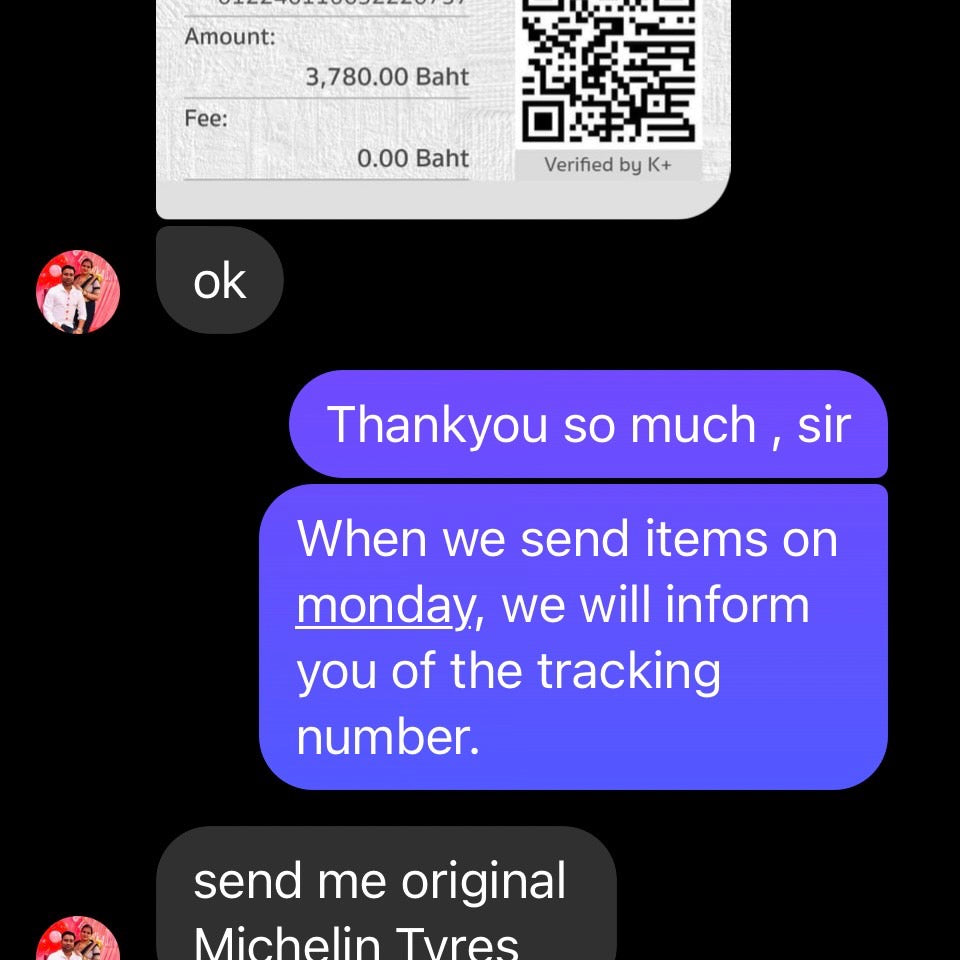Image resolution: width=960 pixels, height=960 pixels.
Task: Open sender's profile picture beside 'ok' message
Action: pyautogui.click(x=78, y=291)
